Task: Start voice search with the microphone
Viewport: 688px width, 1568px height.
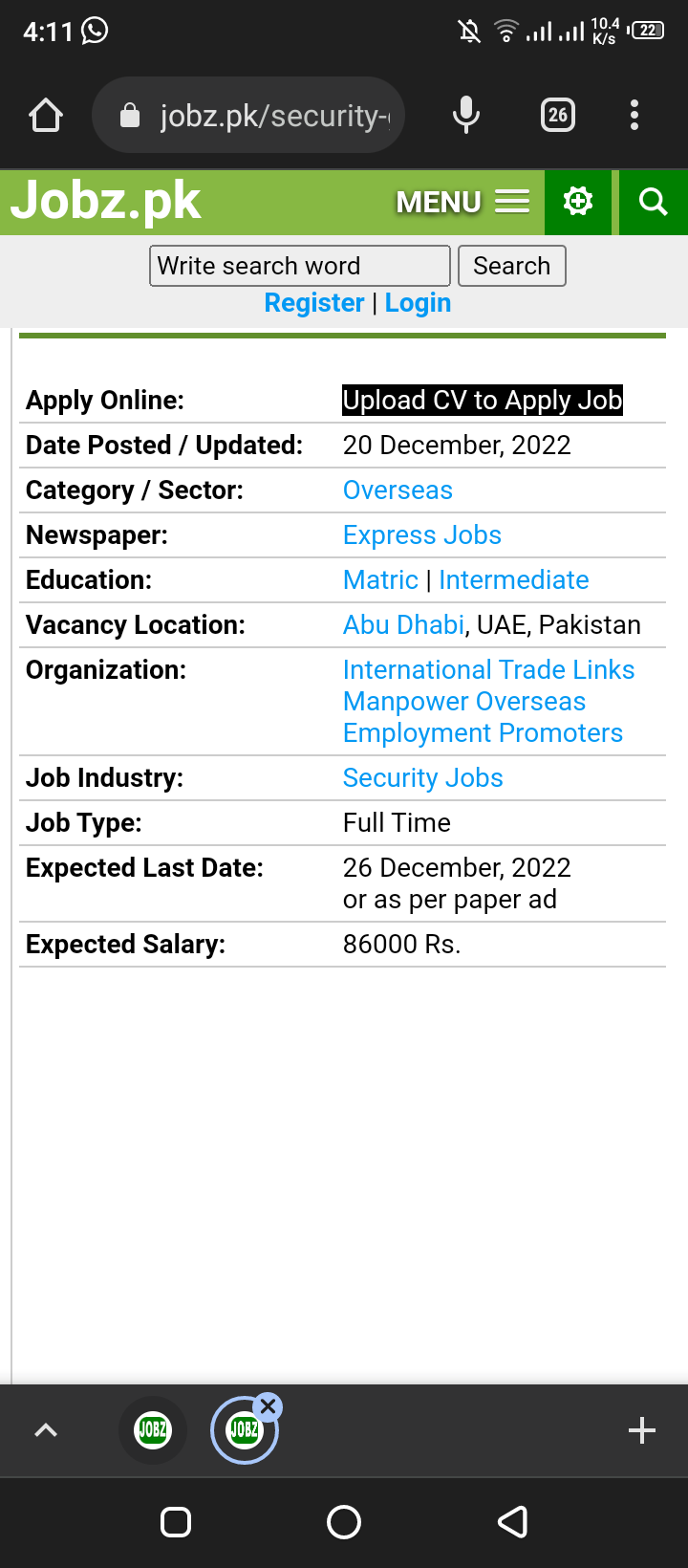Action: [466, 116]
